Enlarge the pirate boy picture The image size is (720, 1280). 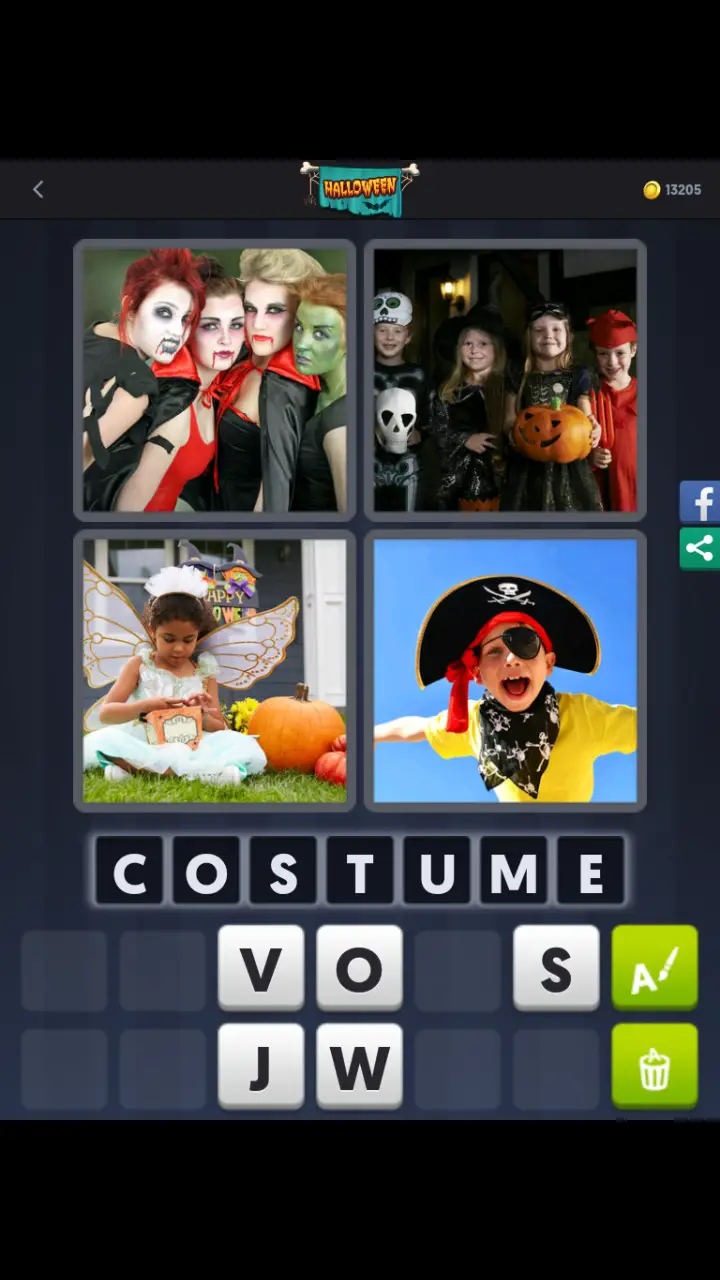pos(505,670)
